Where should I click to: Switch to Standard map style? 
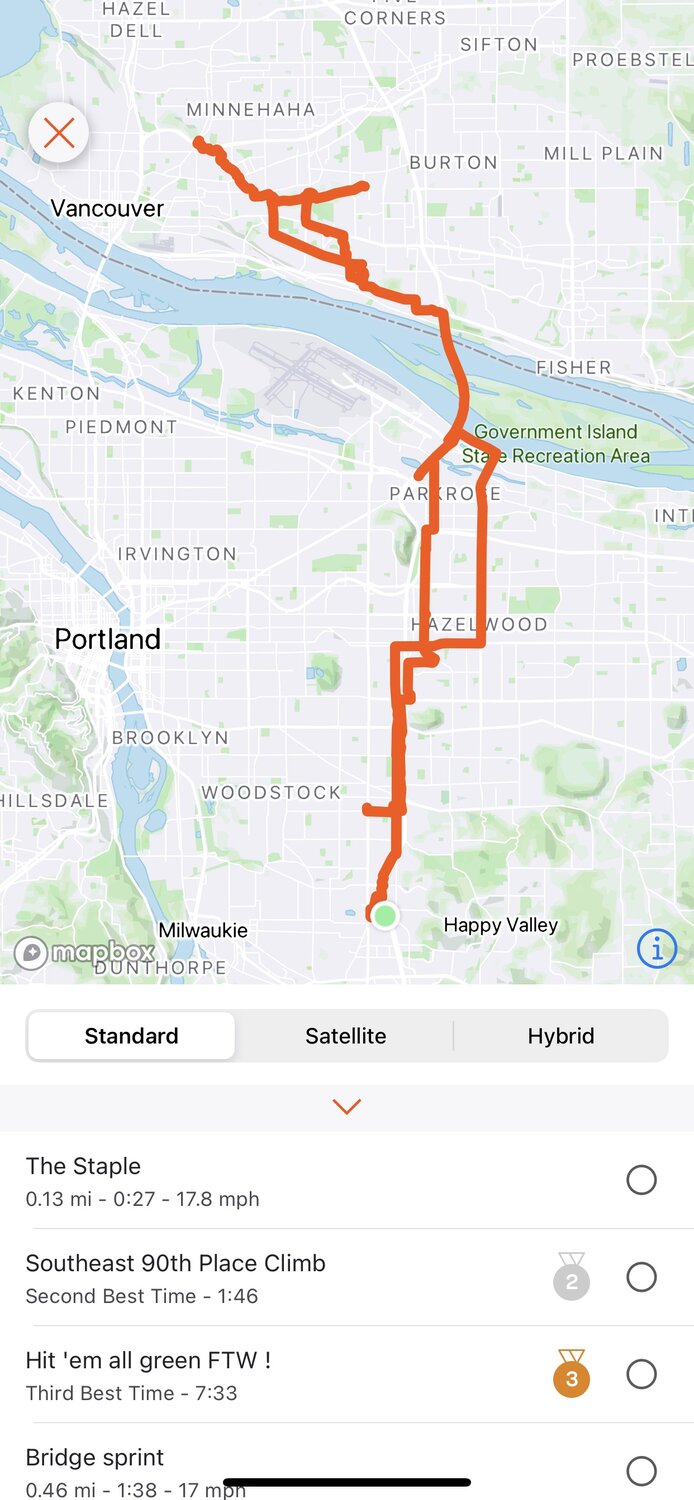(131, 1036)
